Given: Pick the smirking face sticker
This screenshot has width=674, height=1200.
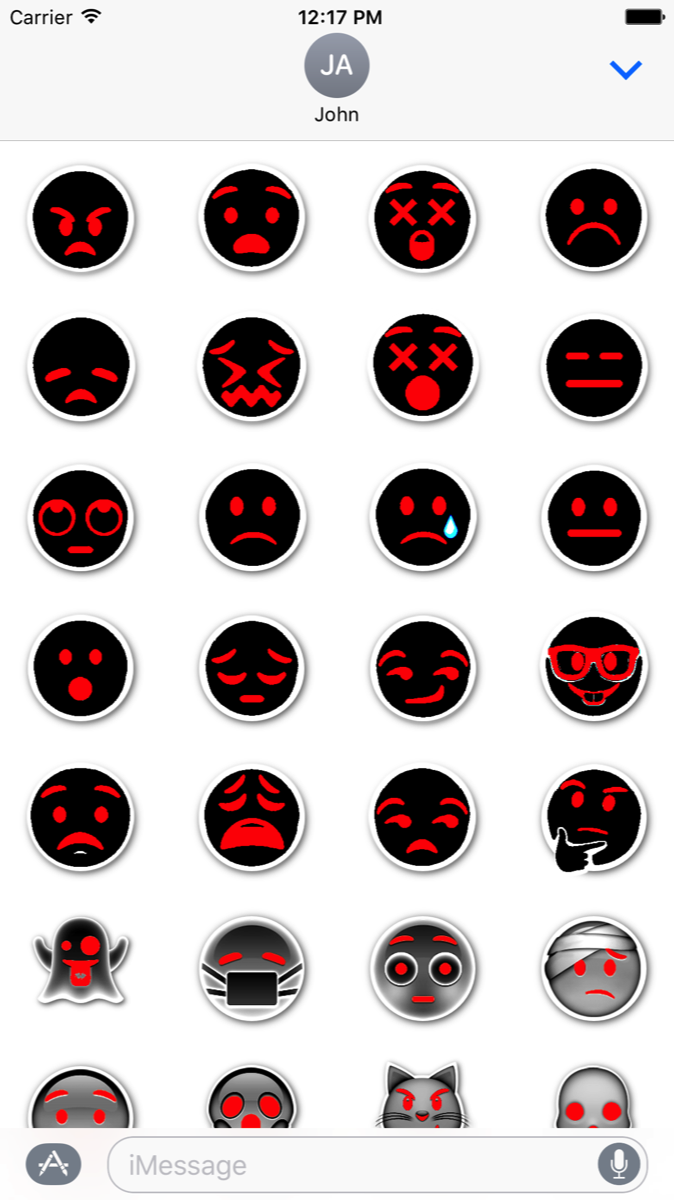Looking at the screenshot, I should 422,668.
